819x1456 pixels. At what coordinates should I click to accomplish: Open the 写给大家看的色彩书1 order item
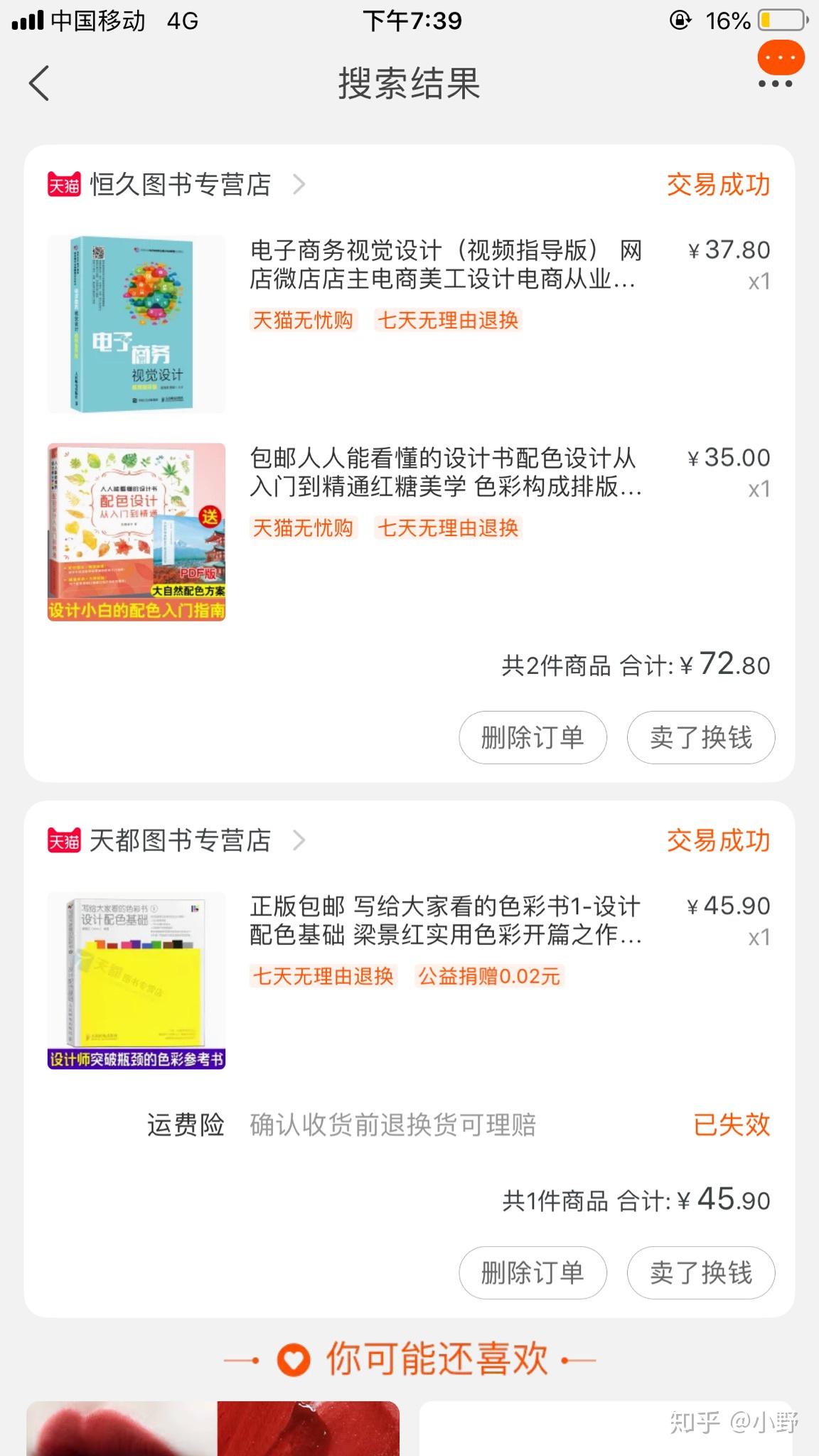point(445,920)
